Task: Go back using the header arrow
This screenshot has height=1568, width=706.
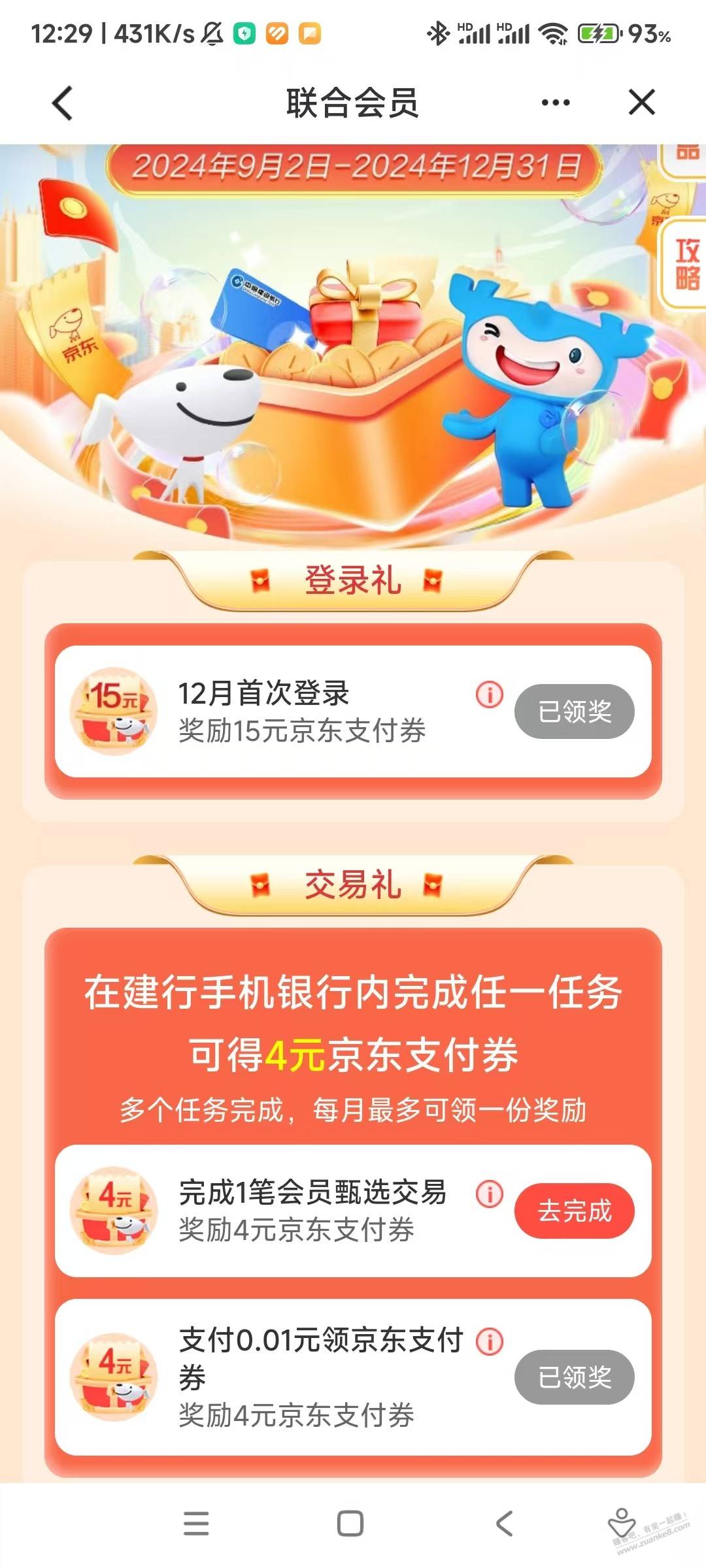Action: 63,103
